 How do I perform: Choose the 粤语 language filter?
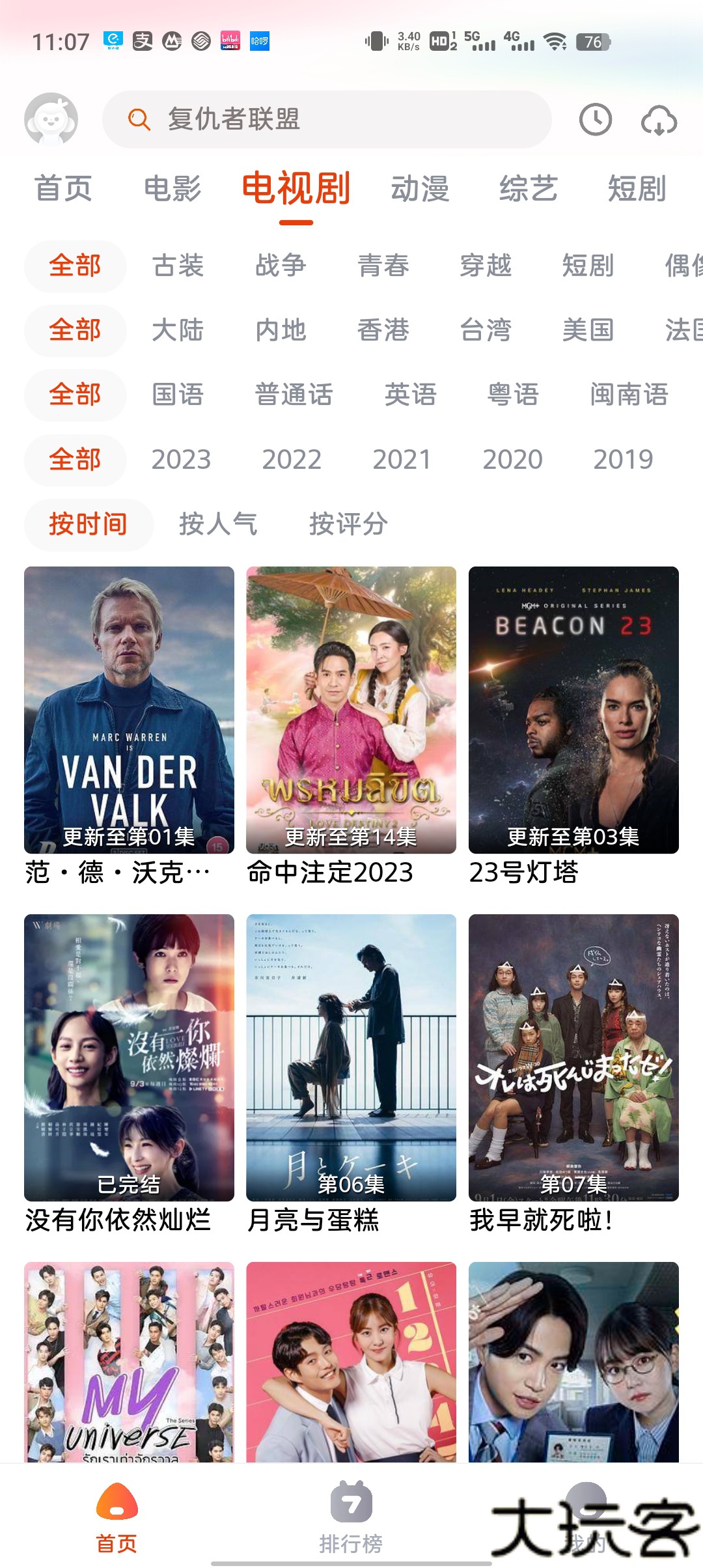[513, 395]
